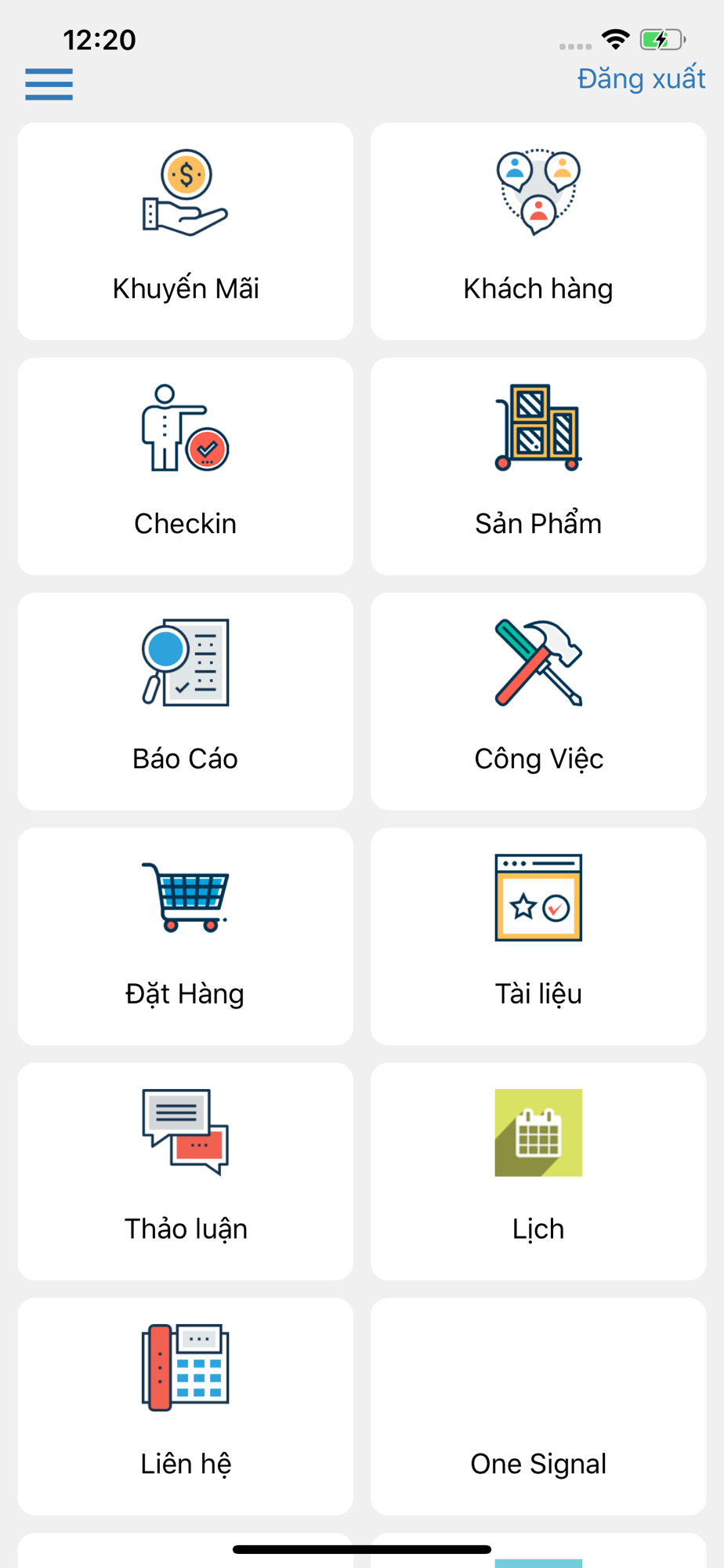Open the Khuyến Mãi tile
724x1568 pixels.
pos(185,231)
